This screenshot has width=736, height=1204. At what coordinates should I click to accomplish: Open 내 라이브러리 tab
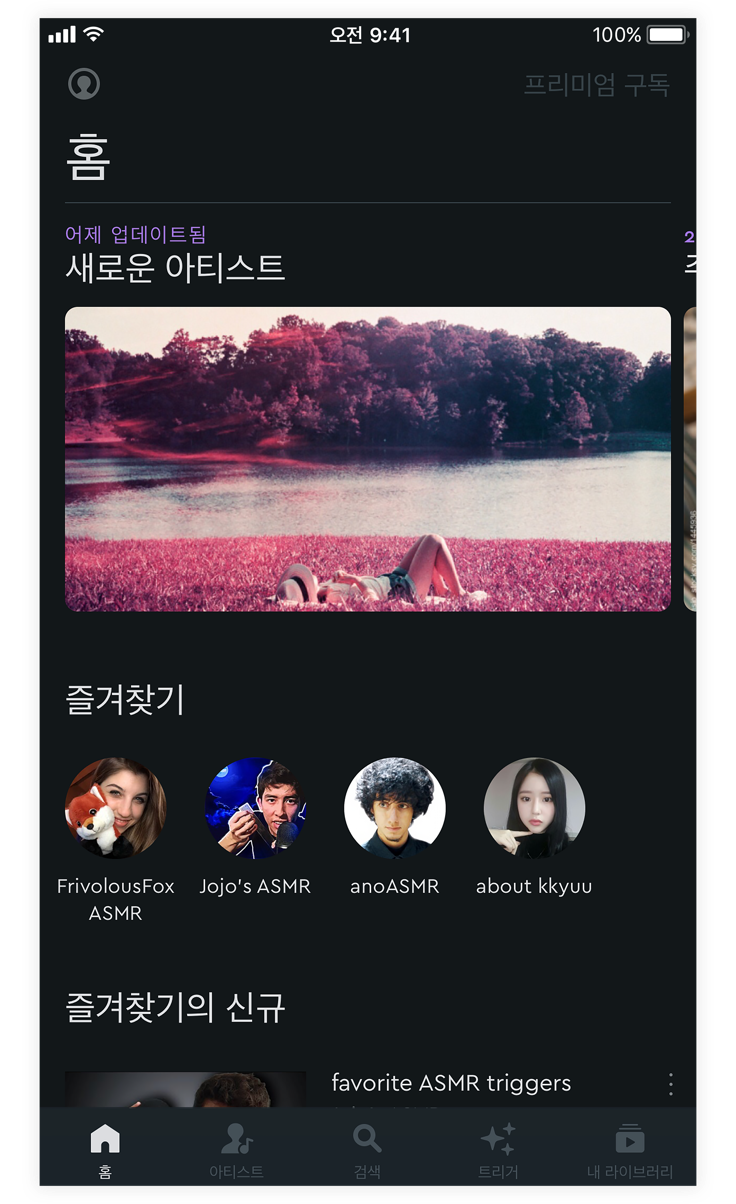[x=629, y=1150]
